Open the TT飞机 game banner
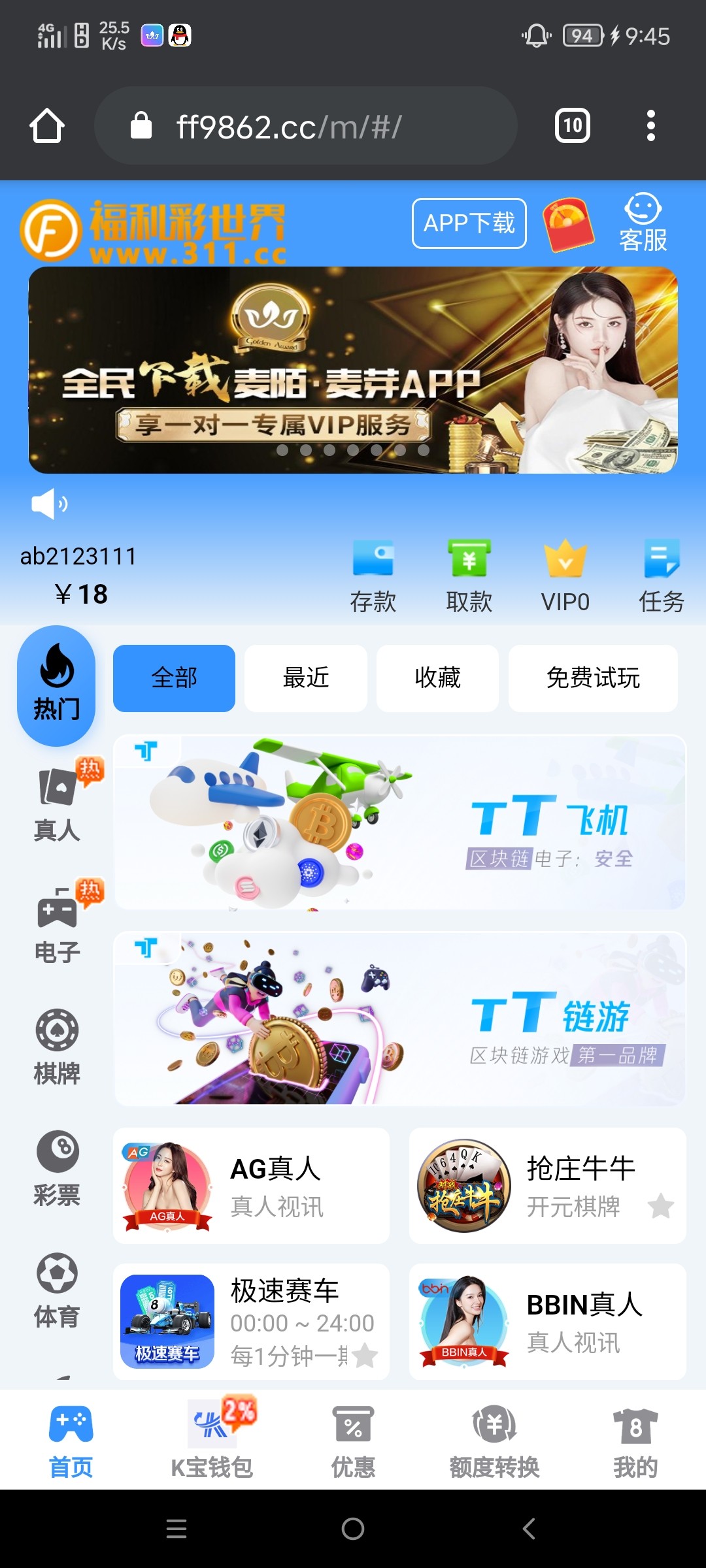This screenshot has width=706, height=1568. (x=399, y=822)
